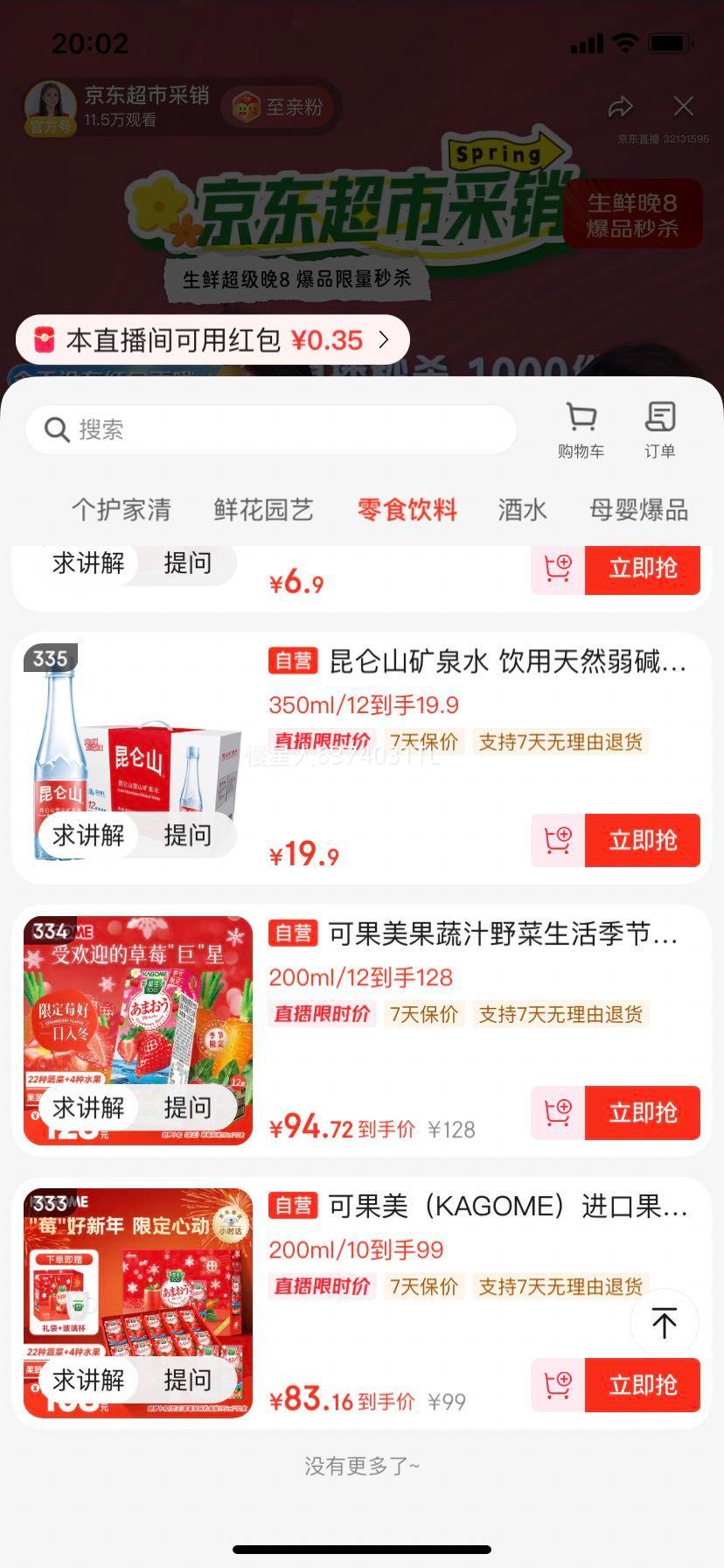Click the red packet envelope icon
The image size is (724, 1568).
click(45, 339)
